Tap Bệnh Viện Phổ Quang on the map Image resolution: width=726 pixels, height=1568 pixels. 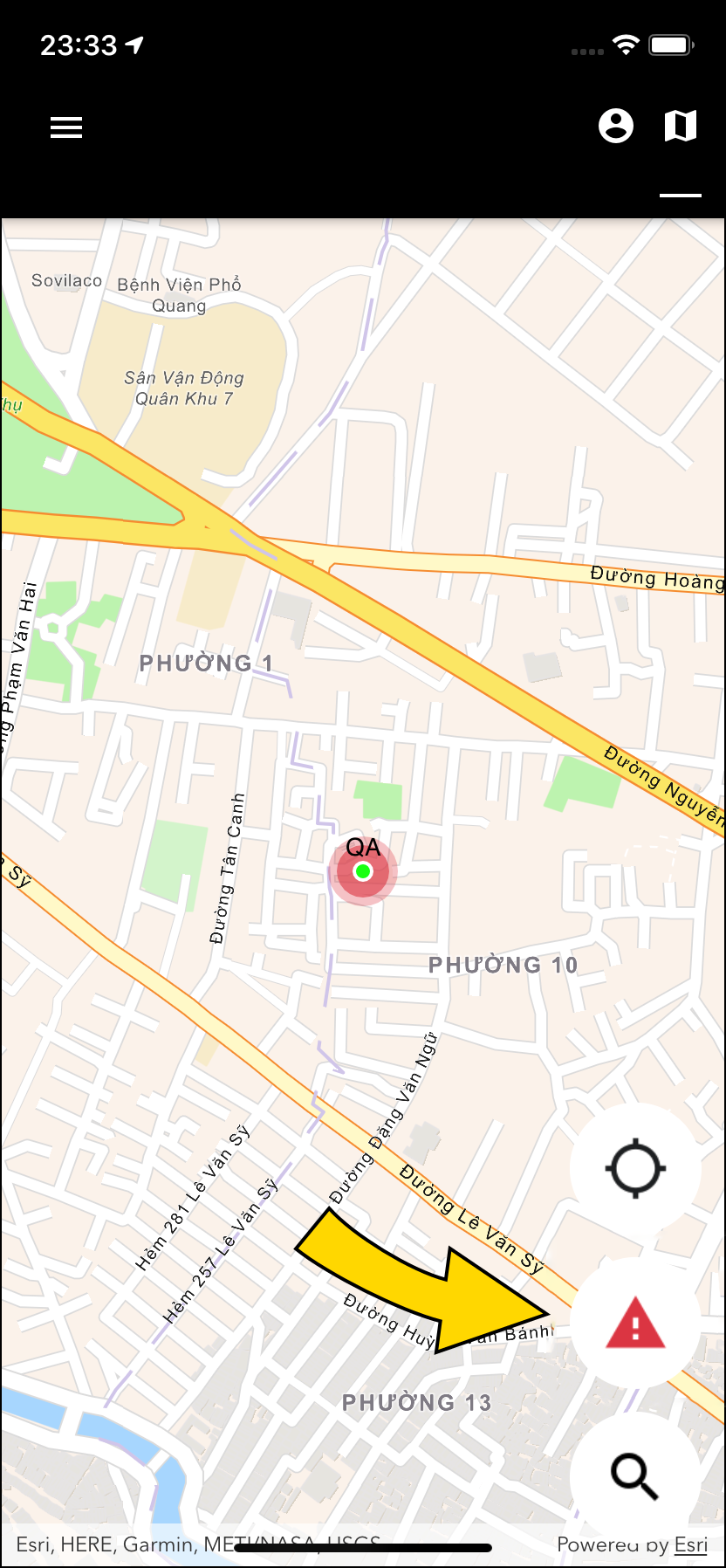tap(181, 295)
